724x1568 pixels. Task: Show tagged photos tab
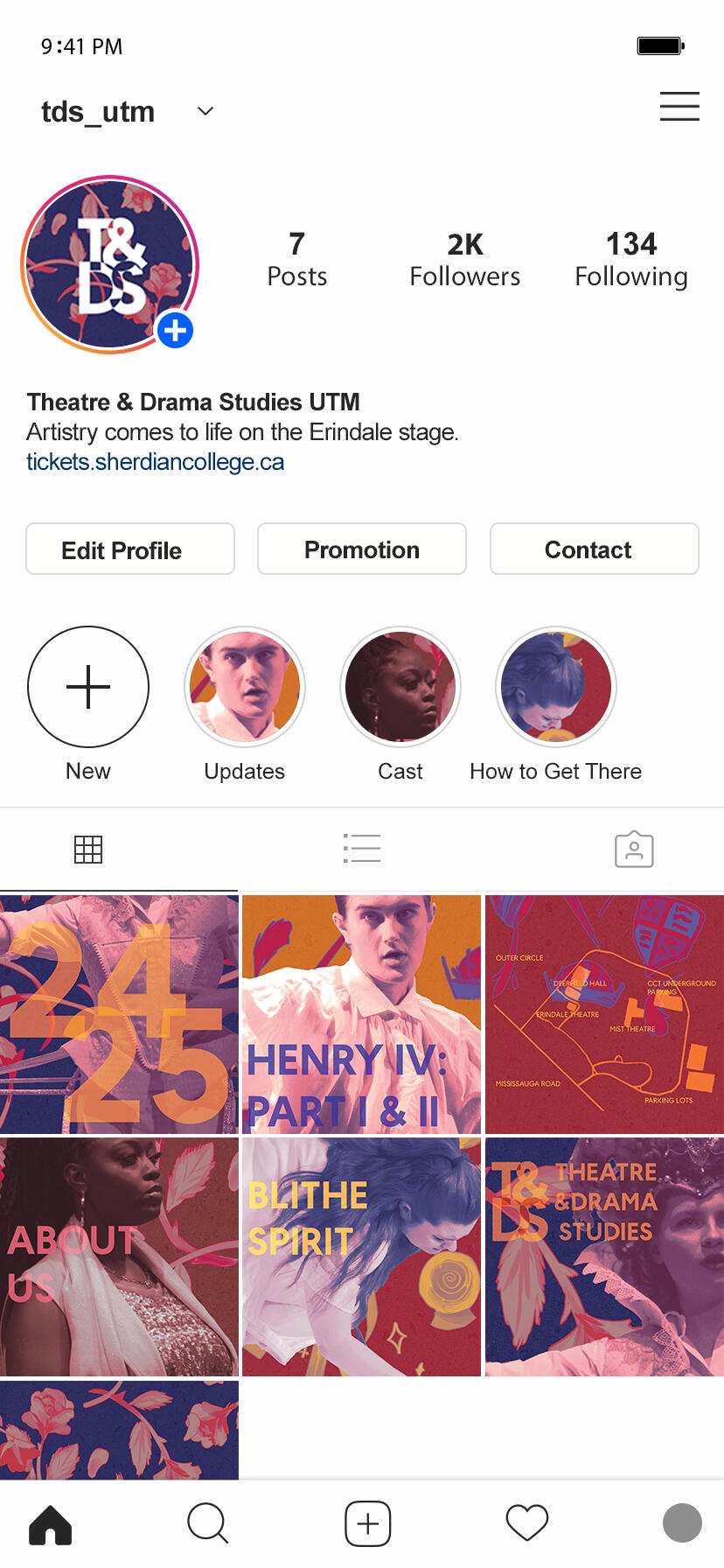(634, 849)
